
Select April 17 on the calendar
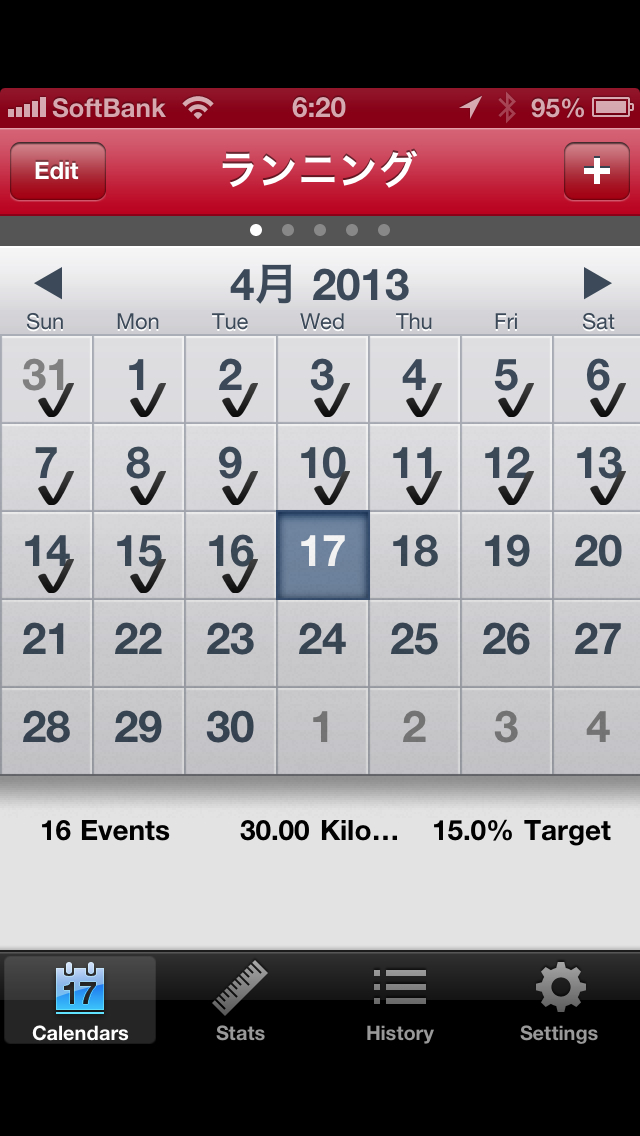pos(323,555)
